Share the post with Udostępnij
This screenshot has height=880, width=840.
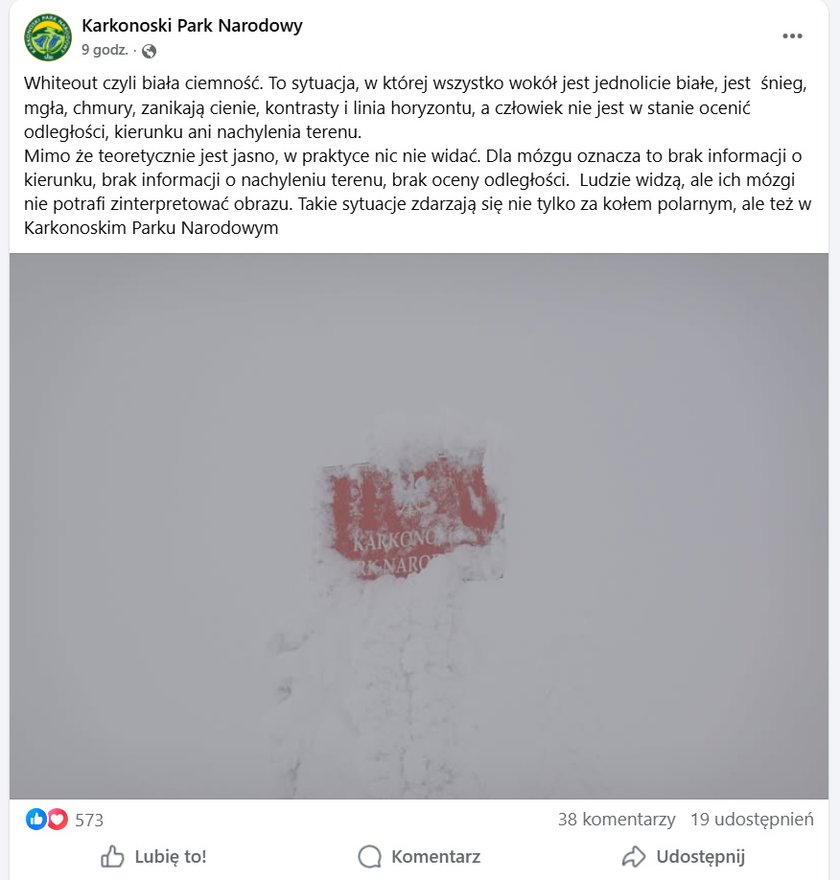point(684,856)
